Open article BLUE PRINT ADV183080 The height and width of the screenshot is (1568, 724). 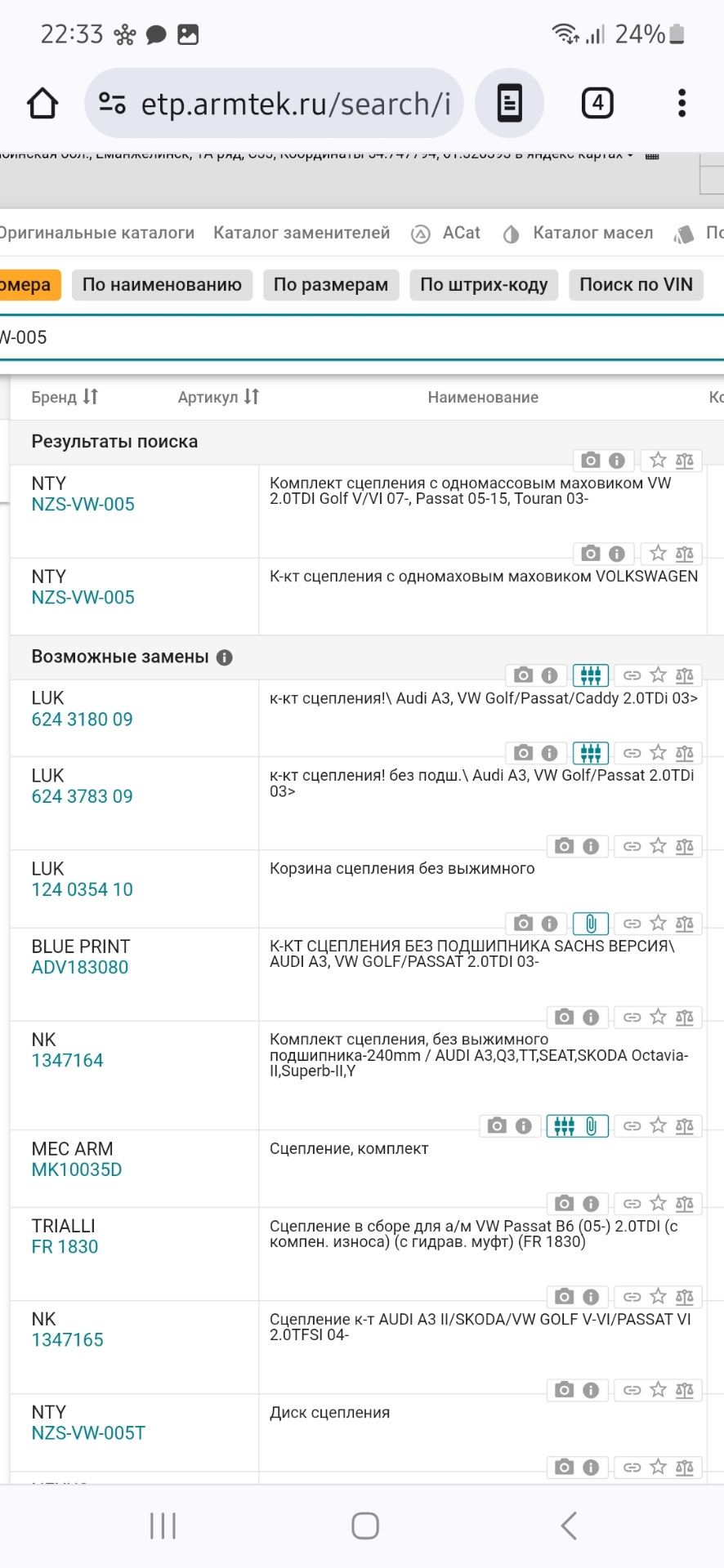pyautogui.click(x=80, y=968)
